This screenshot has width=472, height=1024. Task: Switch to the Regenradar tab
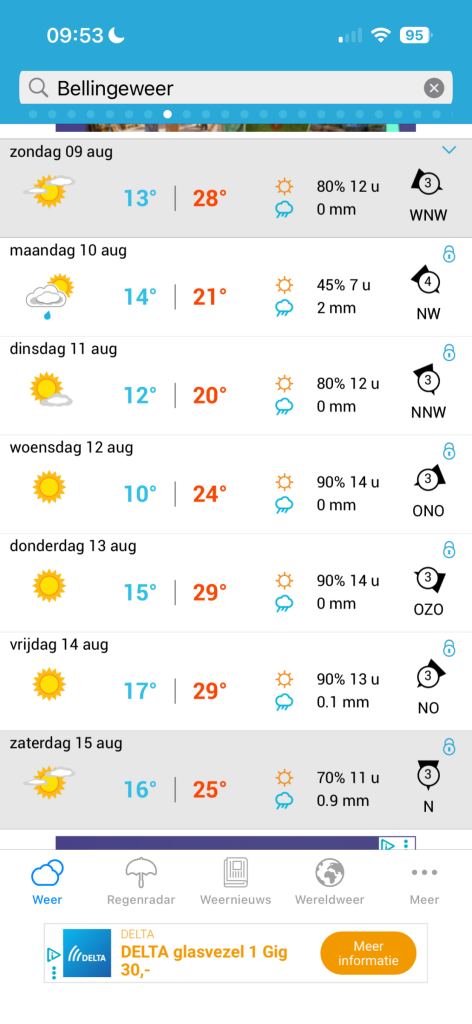click(141, 882)
